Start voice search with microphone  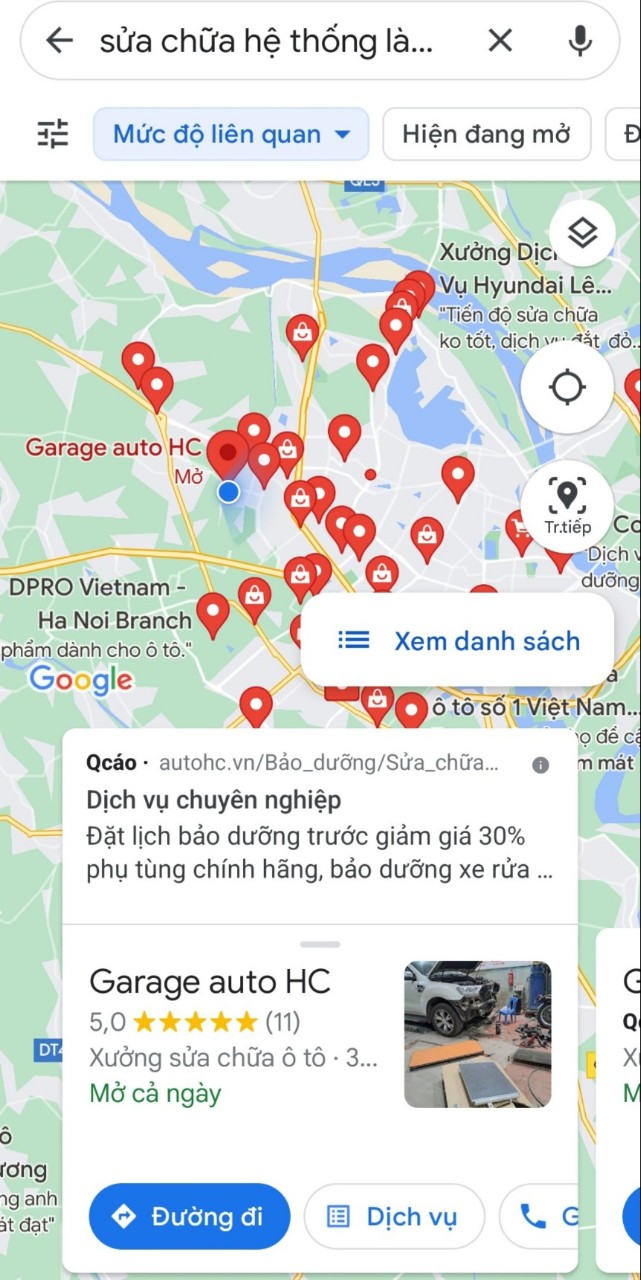click(580, 40)
